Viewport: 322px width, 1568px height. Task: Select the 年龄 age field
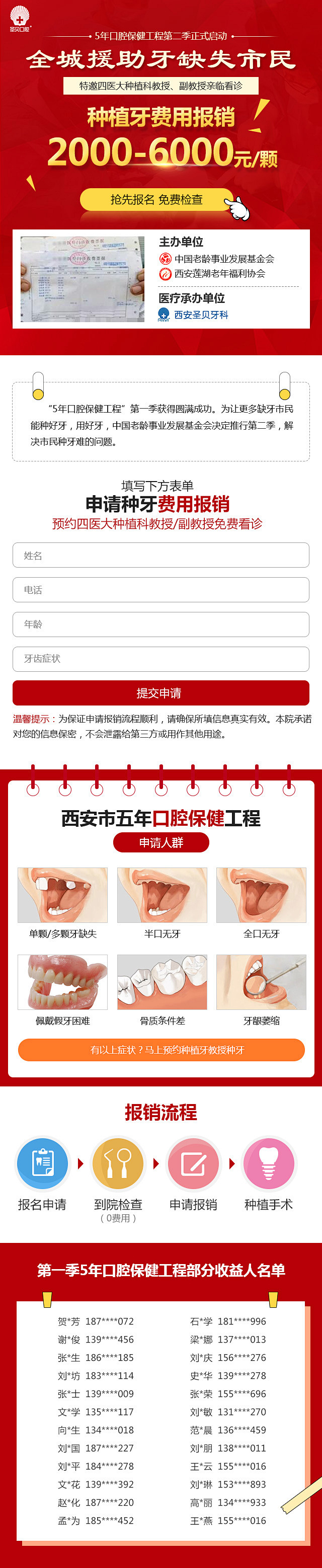160,624
